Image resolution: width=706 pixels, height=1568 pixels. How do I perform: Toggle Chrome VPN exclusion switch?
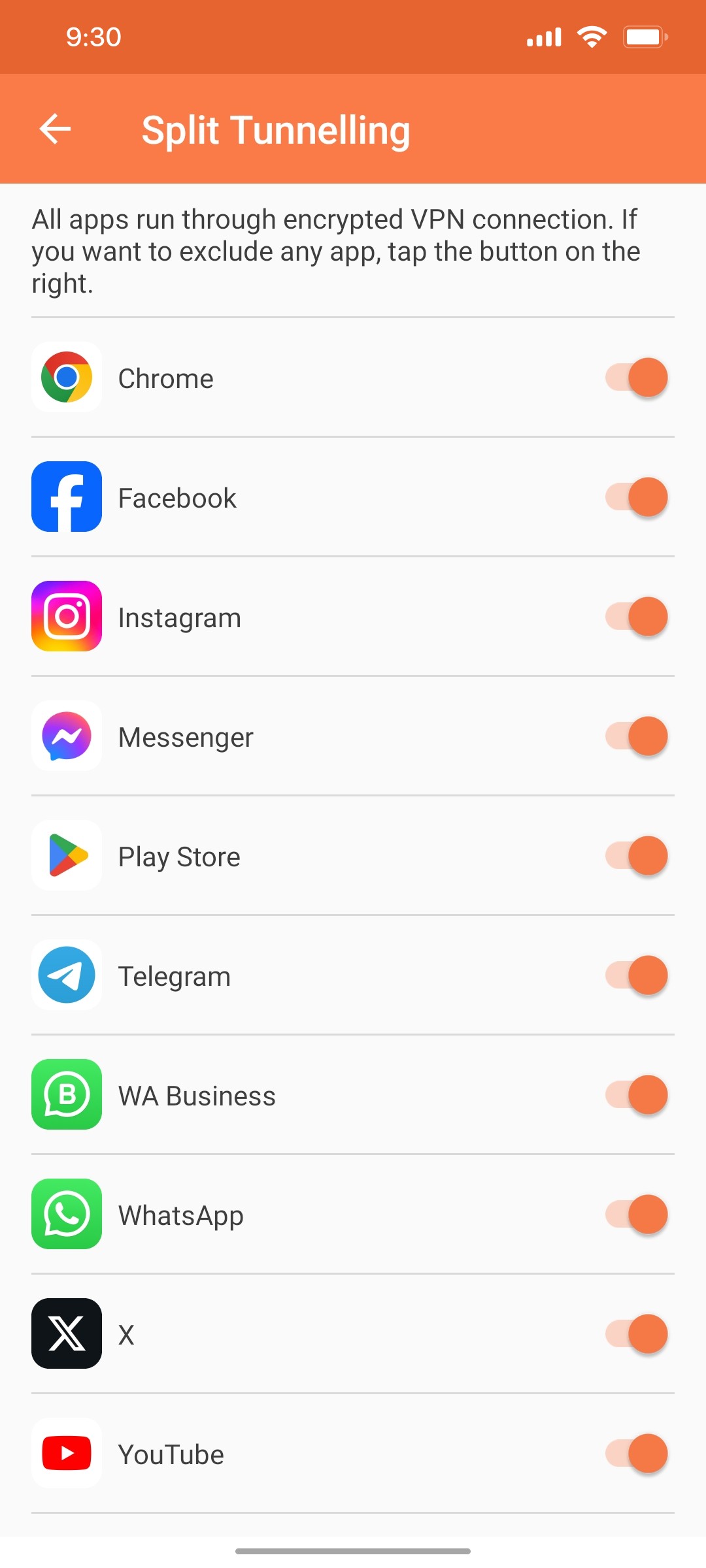[635, 377]
